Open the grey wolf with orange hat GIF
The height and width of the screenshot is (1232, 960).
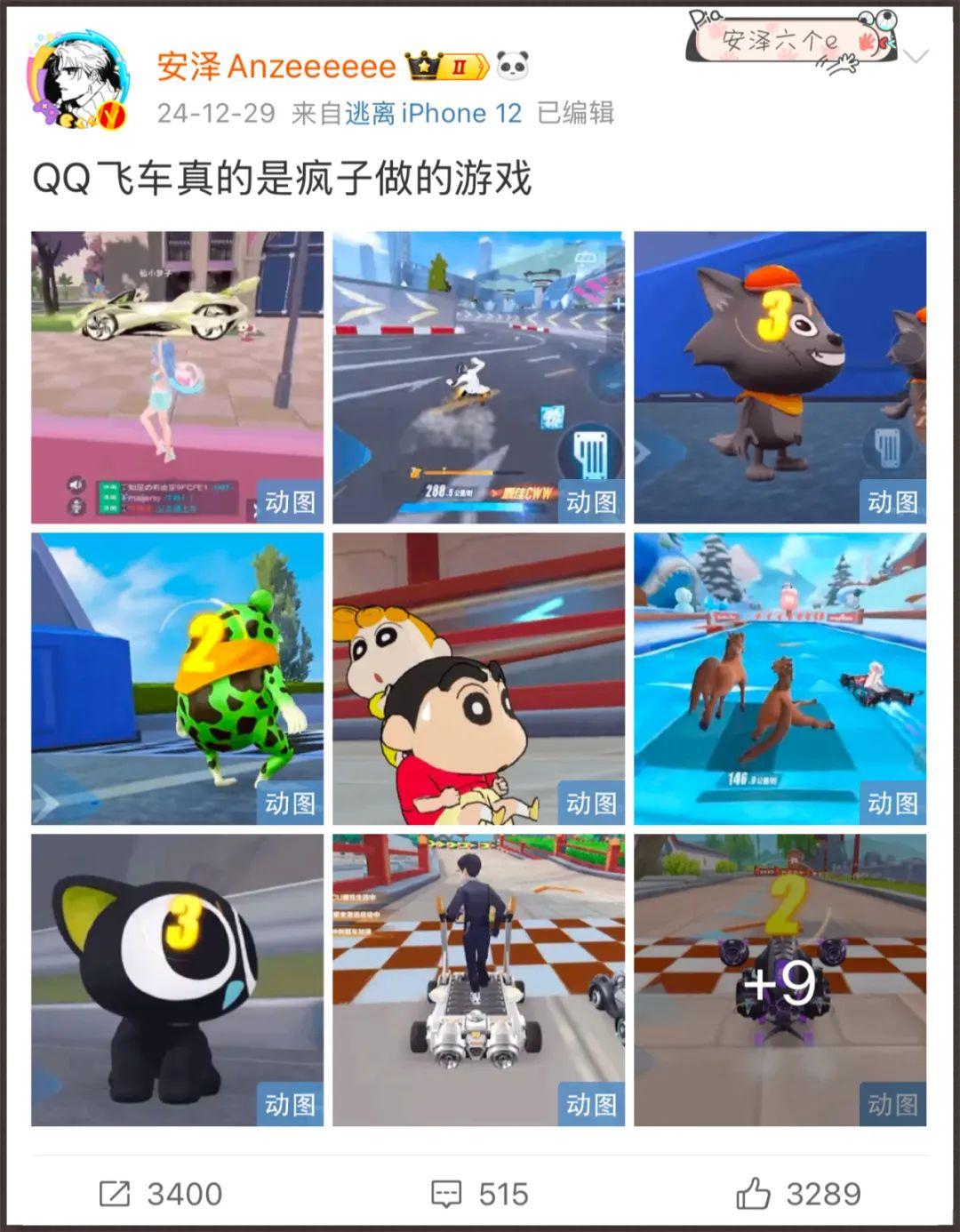[780, 377]
